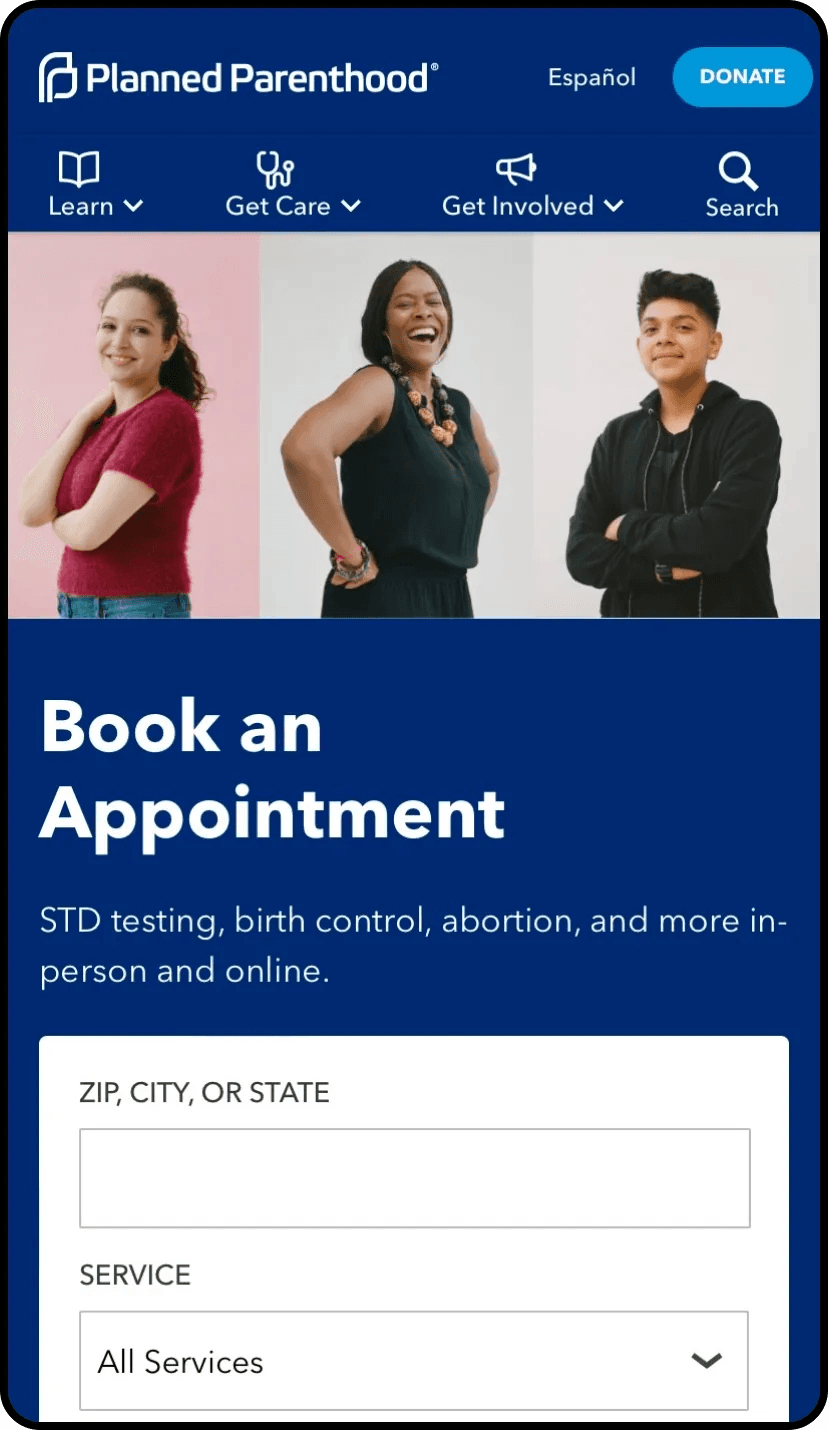Expand the Get Care menu
This screenshot has width=828, height=1430.
point(292,186)
